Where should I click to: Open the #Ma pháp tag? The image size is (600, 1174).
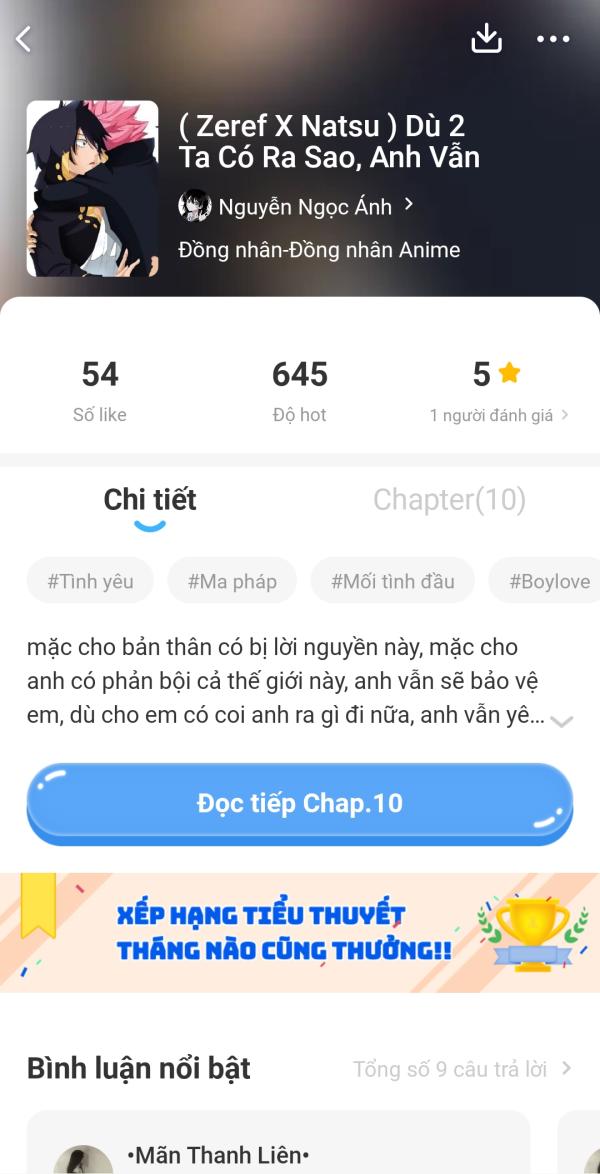point(232,581)
